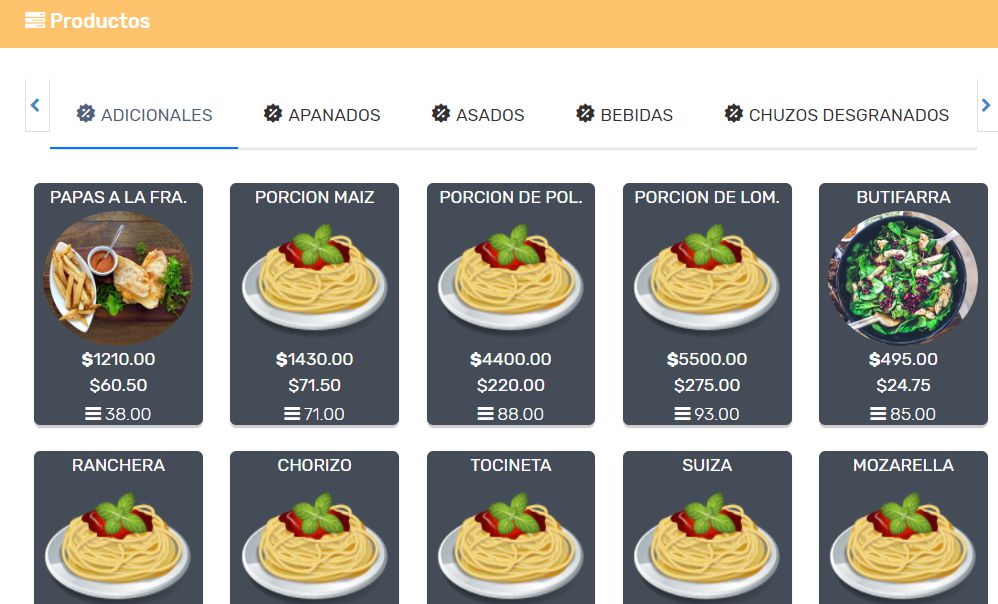998x604 pixels.
Task: Open the ASADOS category tab
Action: point(478,115)
